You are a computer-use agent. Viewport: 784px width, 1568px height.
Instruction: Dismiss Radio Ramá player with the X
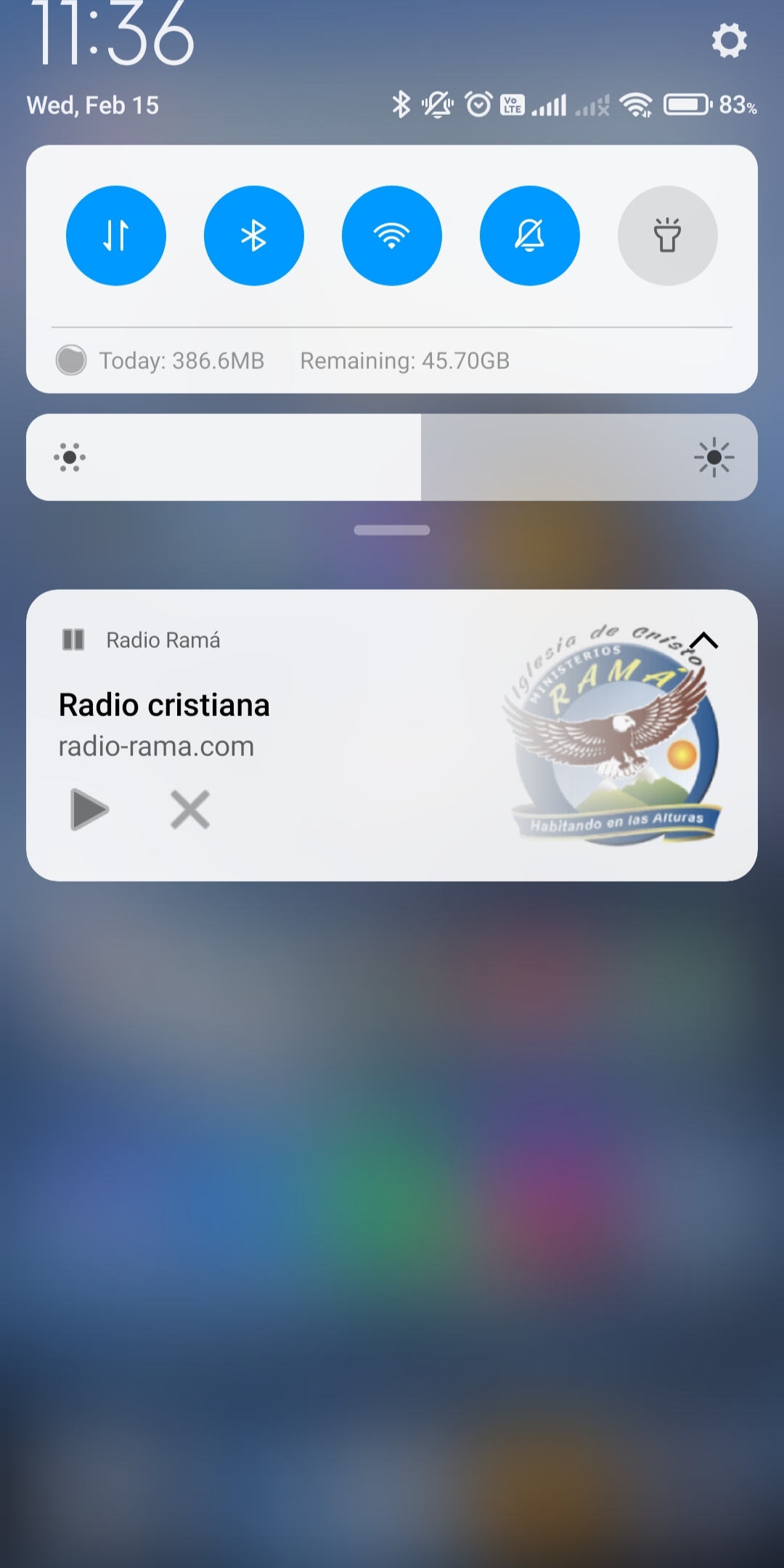click(x=190, y=809)
